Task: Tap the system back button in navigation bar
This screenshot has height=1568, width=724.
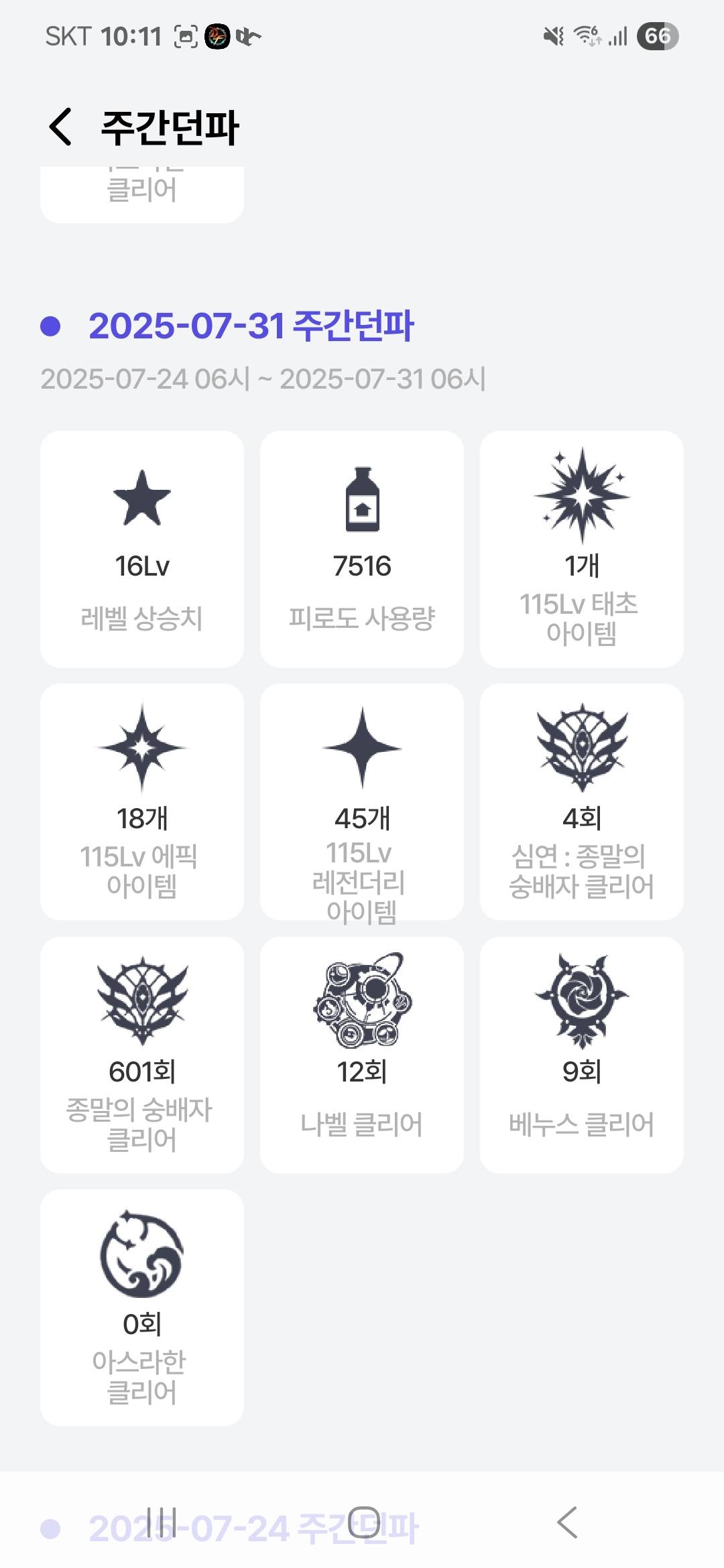Action: [567, 1522]
